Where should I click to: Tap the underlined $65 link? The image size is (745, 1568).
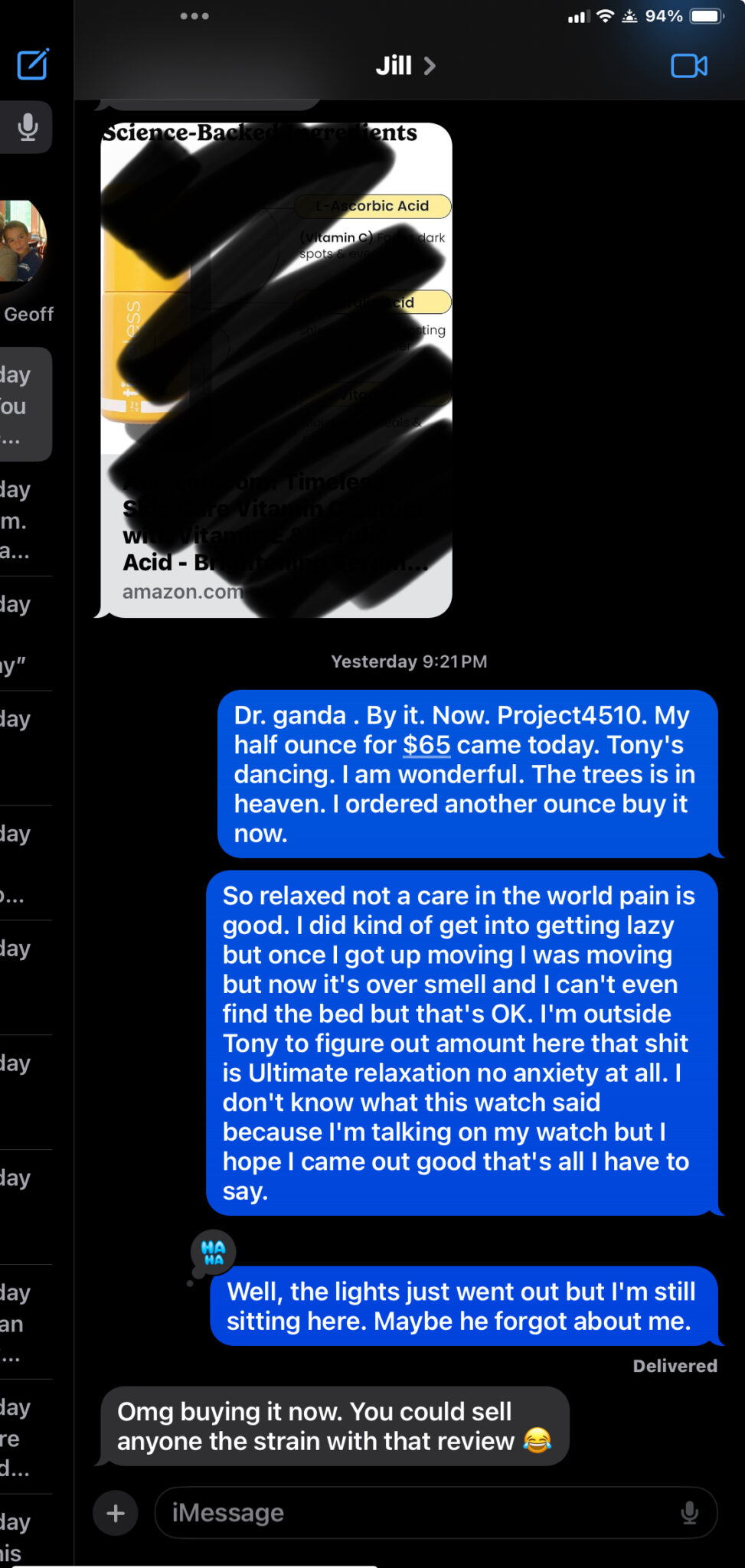426,745
